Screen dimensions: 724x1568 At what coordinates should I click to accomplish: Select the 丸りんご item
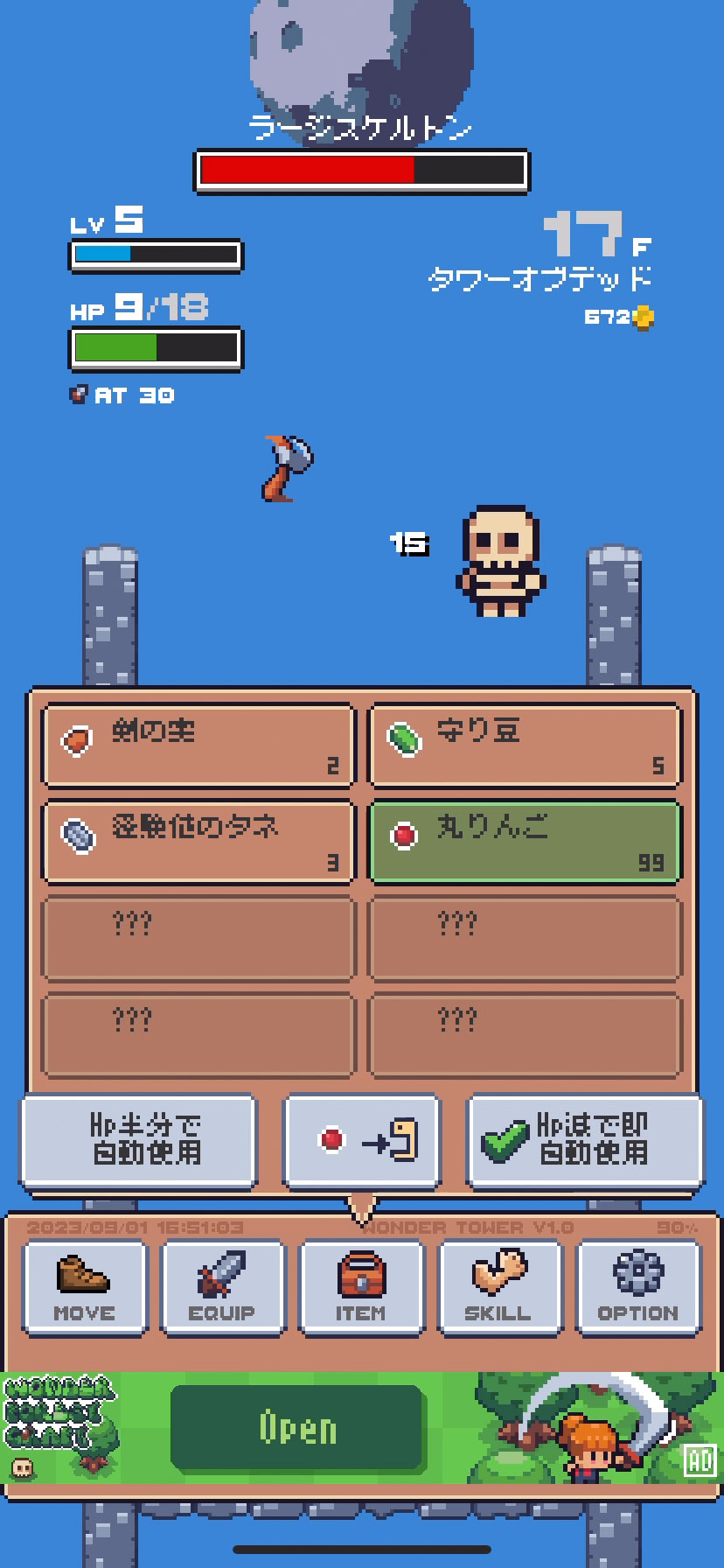pos(525,842)
